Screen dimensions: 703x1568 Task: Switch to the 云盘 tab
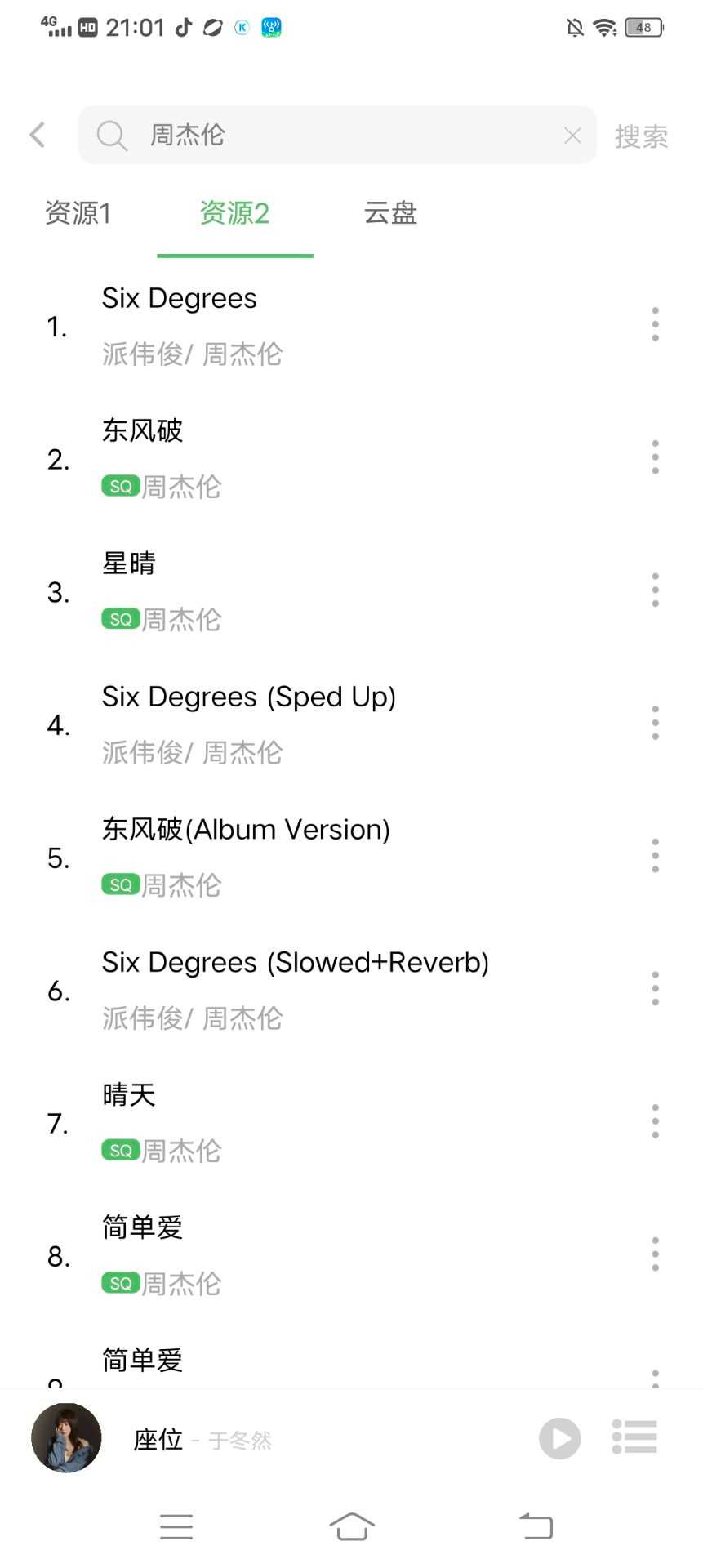pos(390,213)
